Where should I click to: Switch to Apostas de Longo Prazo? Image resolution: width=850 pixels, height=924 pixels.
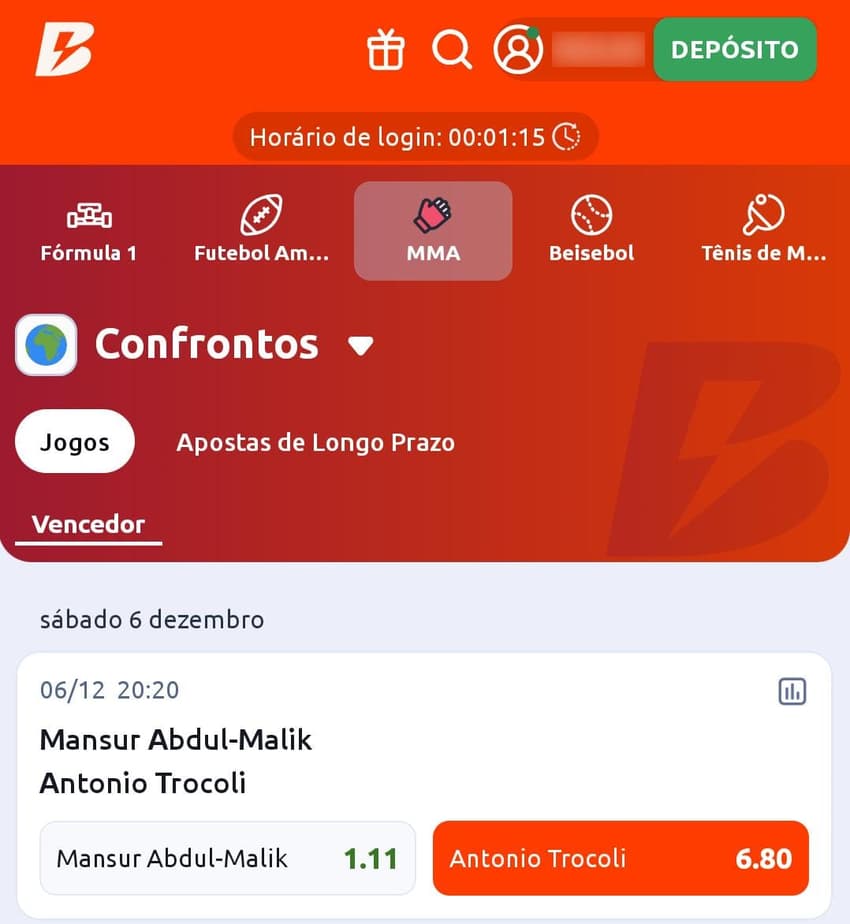[317, 441]
